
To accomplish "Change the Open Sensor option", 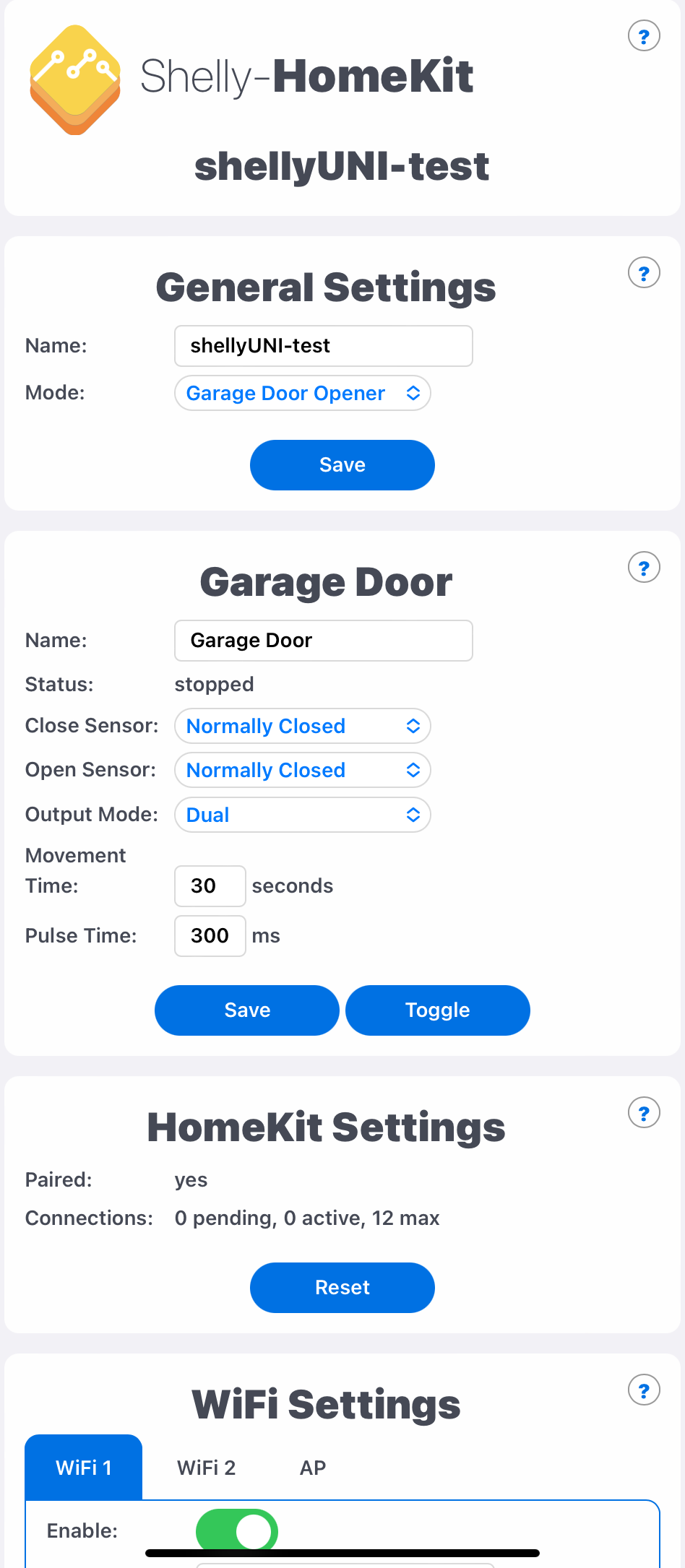I will tap(302, 770).
